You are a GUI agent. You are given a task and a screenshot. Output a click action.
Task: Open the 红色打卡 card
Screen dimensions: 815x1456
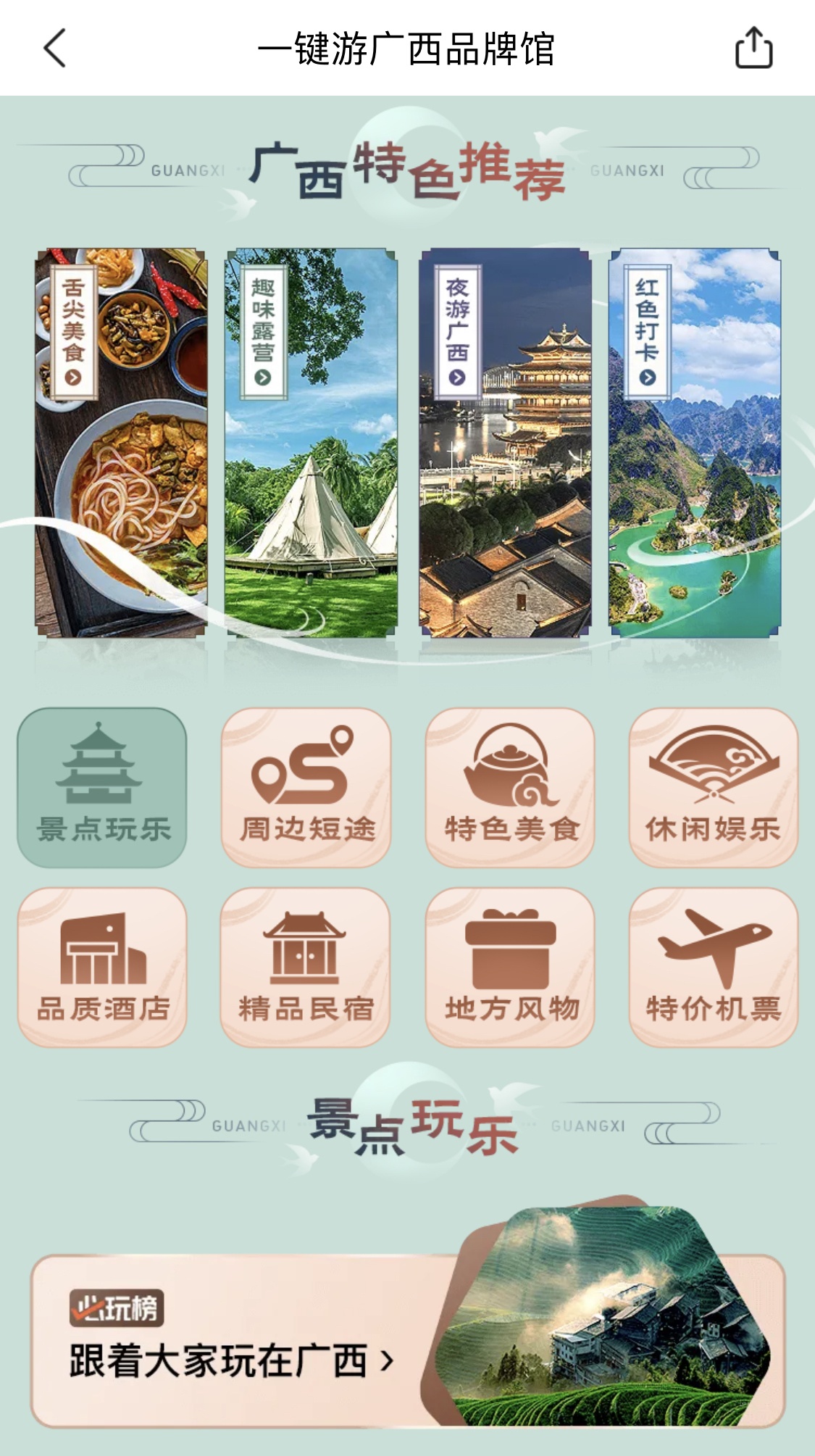pyautogui.click(x=695, y=444)
